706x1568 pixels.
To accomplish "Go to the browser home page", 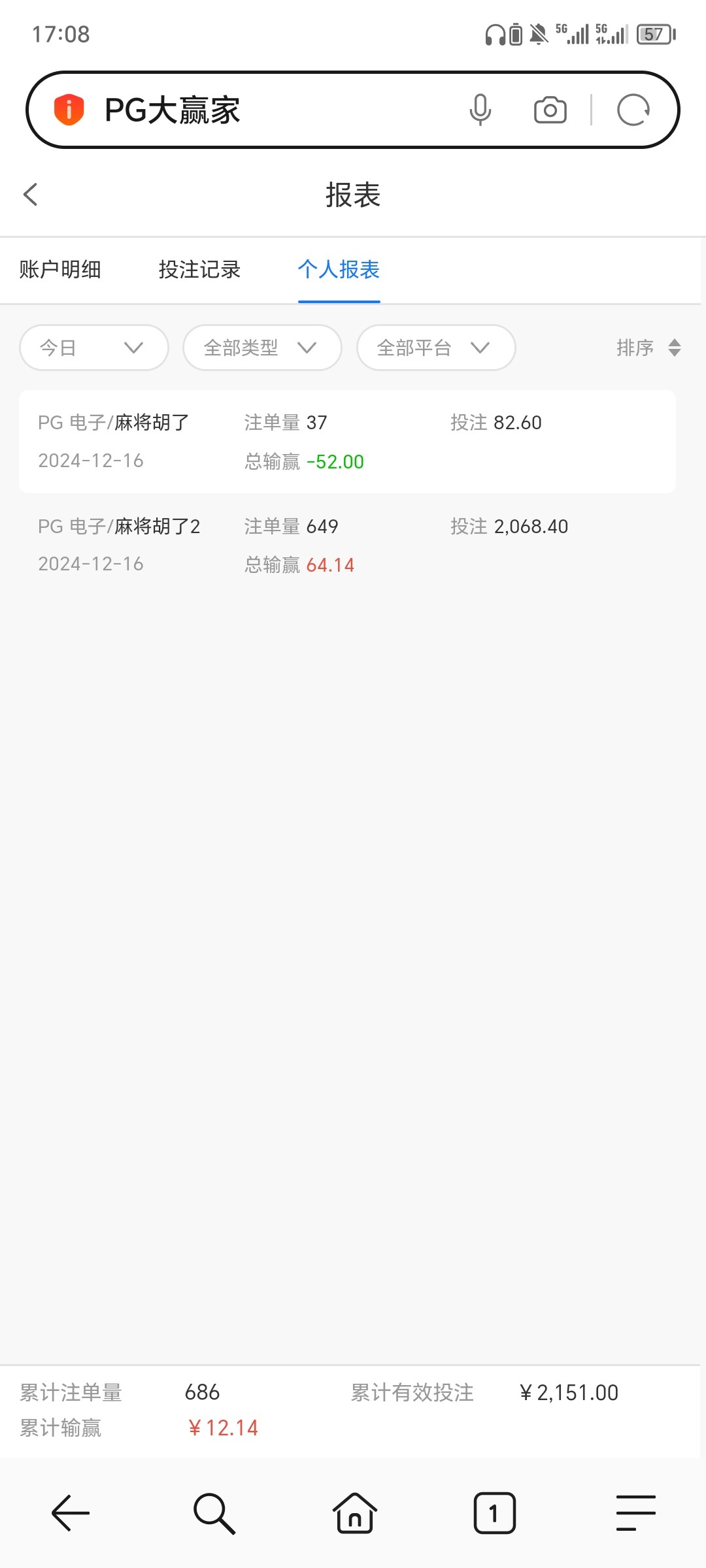I will 354,1513.
